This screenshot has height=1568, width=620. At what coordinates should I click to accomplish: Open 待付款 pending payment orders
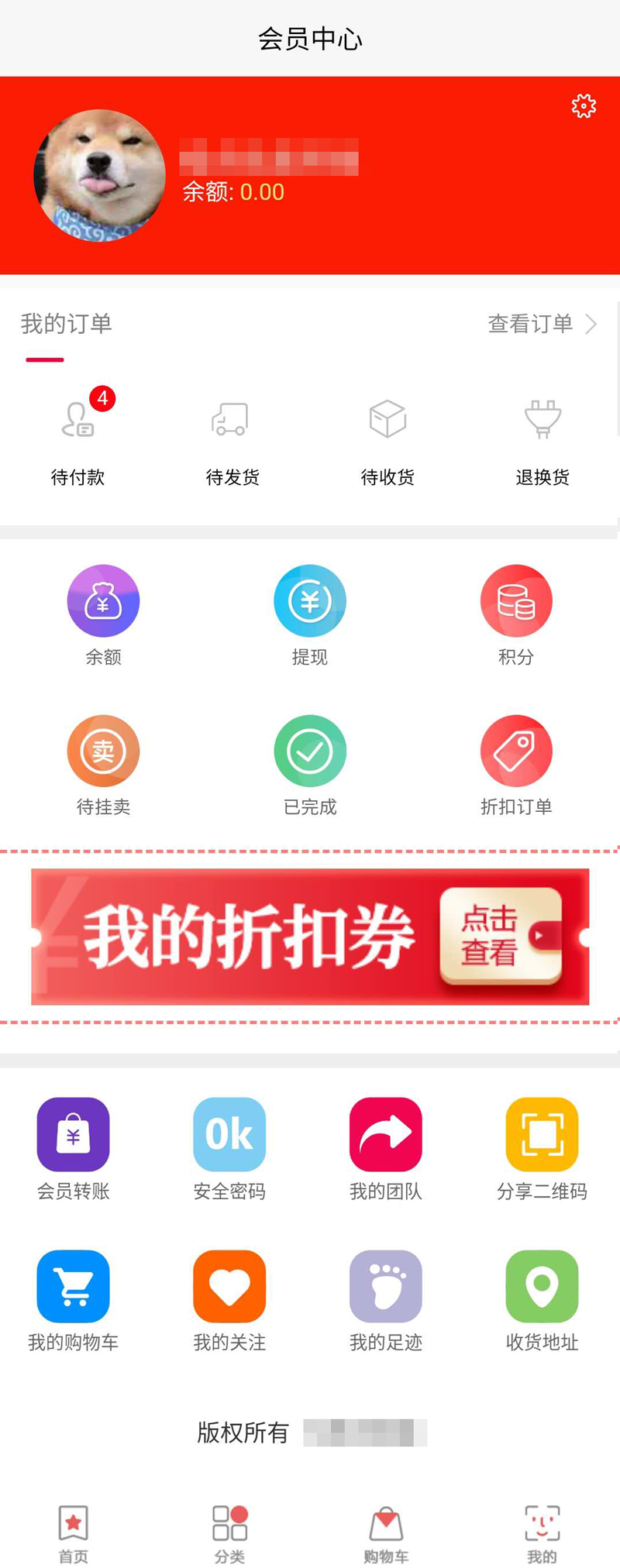coord(77,438)
